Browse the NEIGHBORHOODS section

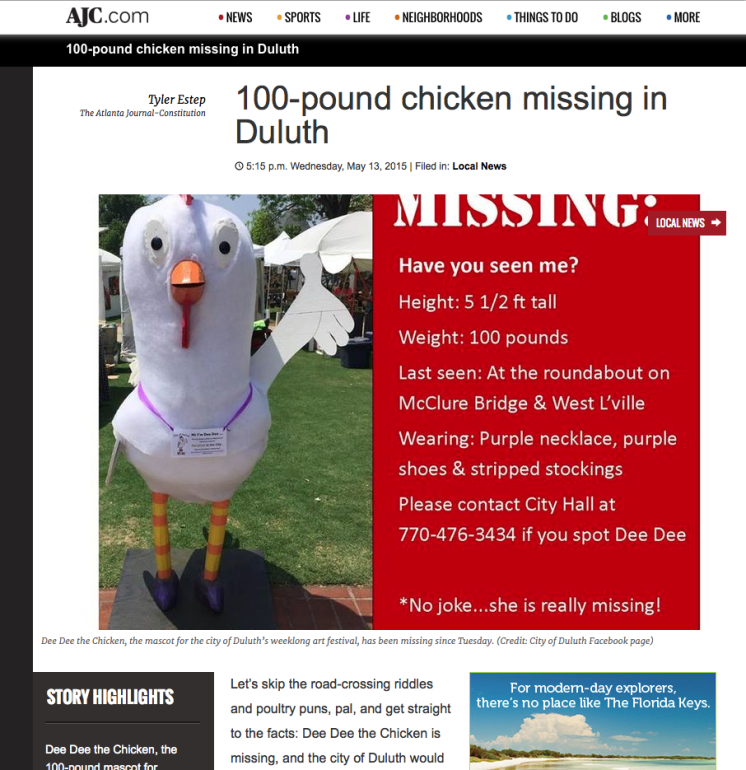441,17
